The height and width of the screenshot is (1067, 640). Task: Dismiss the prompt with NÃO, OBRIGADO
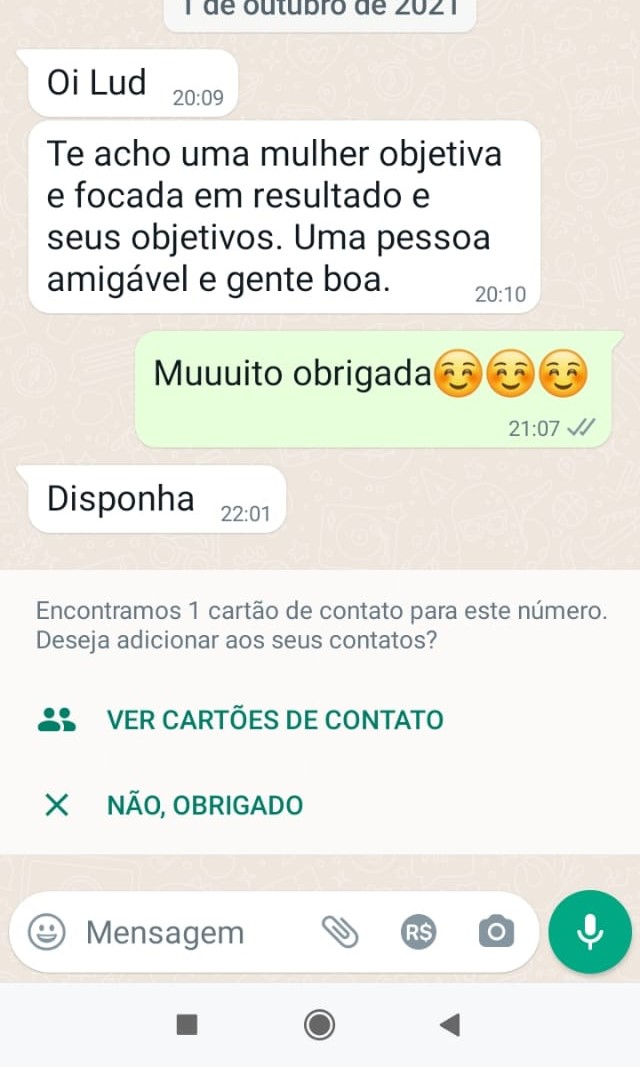[x=204, y=805]
